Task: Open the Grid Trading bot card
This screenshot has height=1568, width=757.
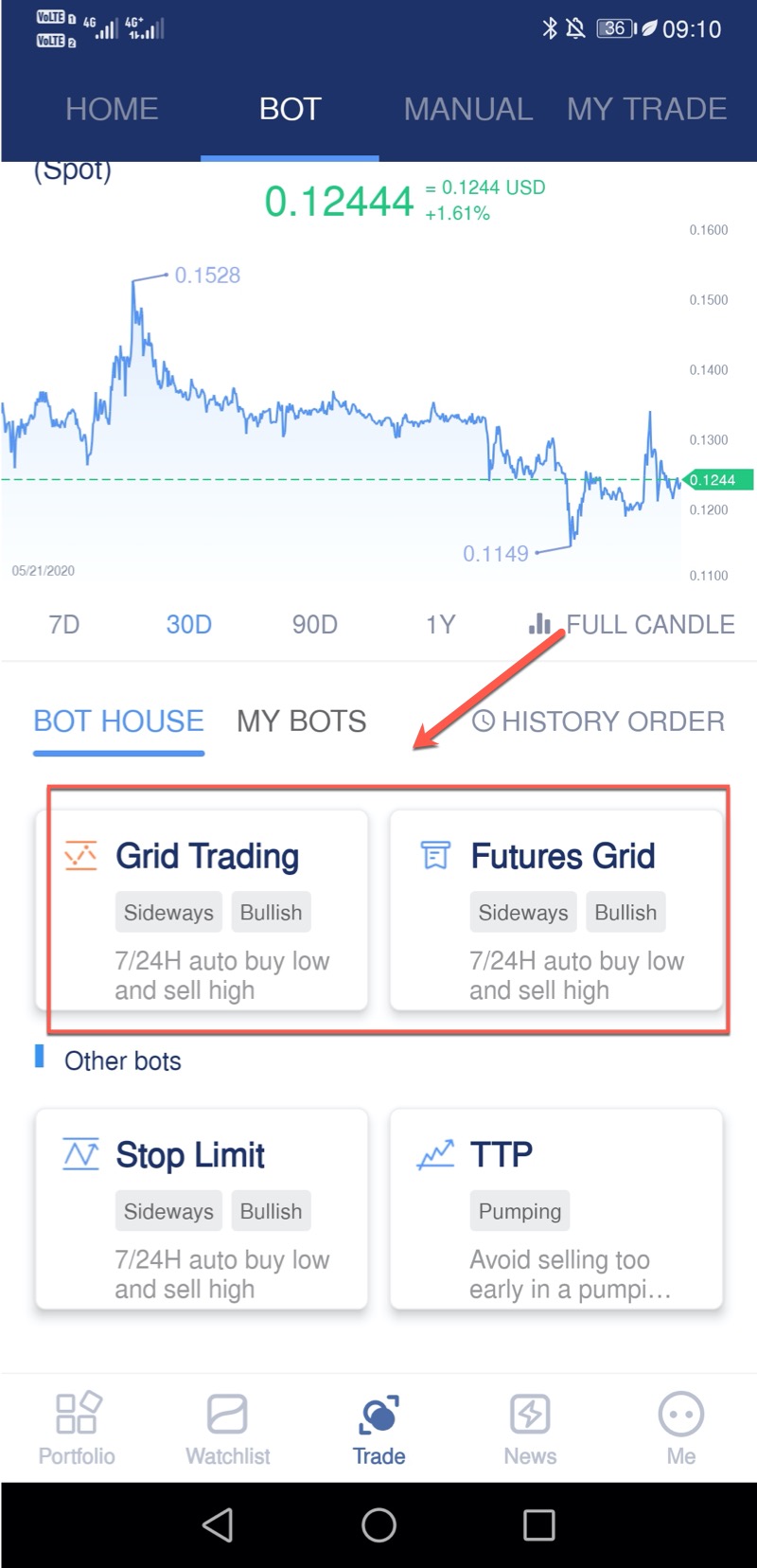Action: coord(202,911)
